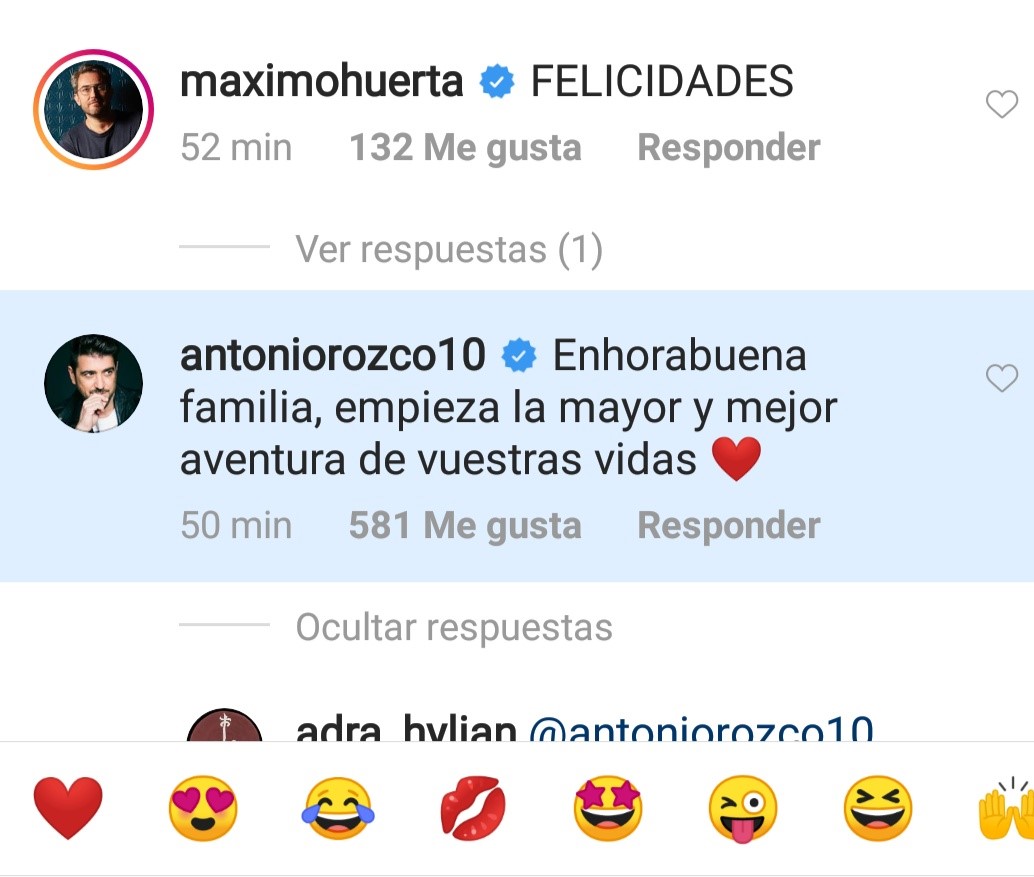
Task: View likes on maximohuerta's comment (132 Me gusta)
Action: pyautogui.click(x=464, y=148)
